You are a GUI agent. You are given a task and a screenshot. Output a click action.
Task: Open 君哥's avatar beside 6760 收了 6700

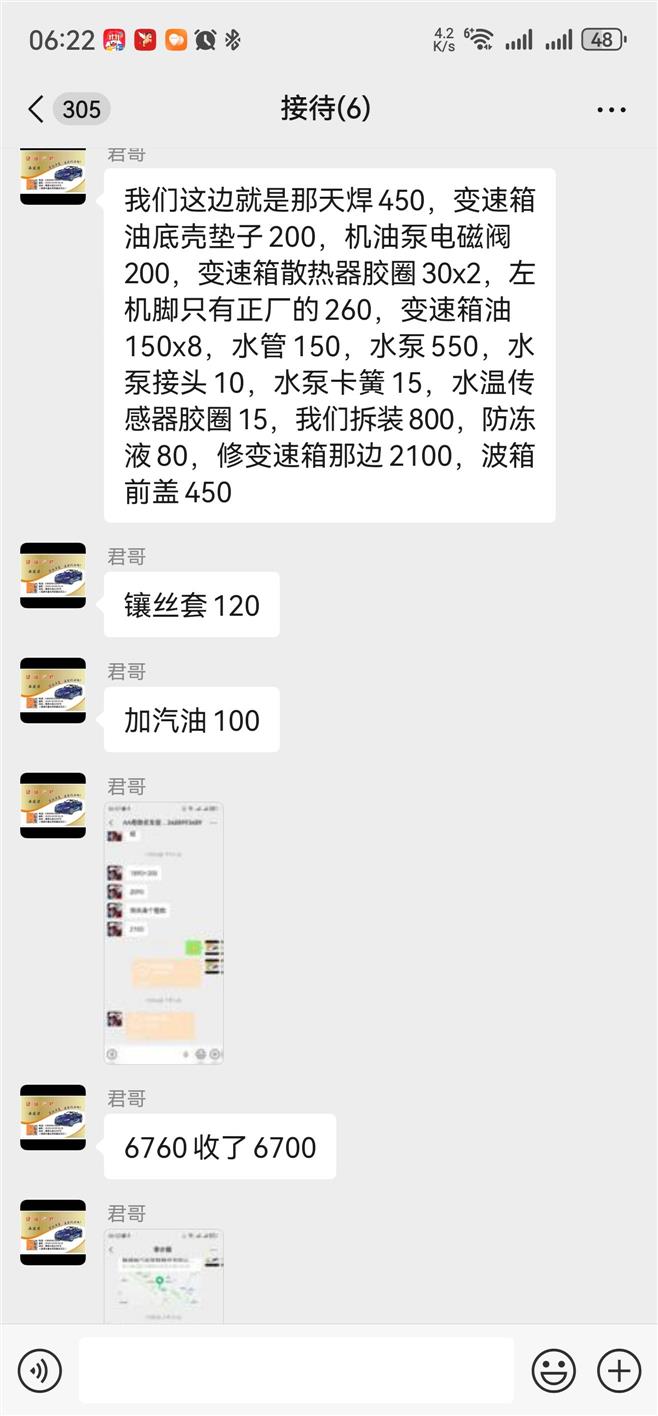coord(53,1117)
